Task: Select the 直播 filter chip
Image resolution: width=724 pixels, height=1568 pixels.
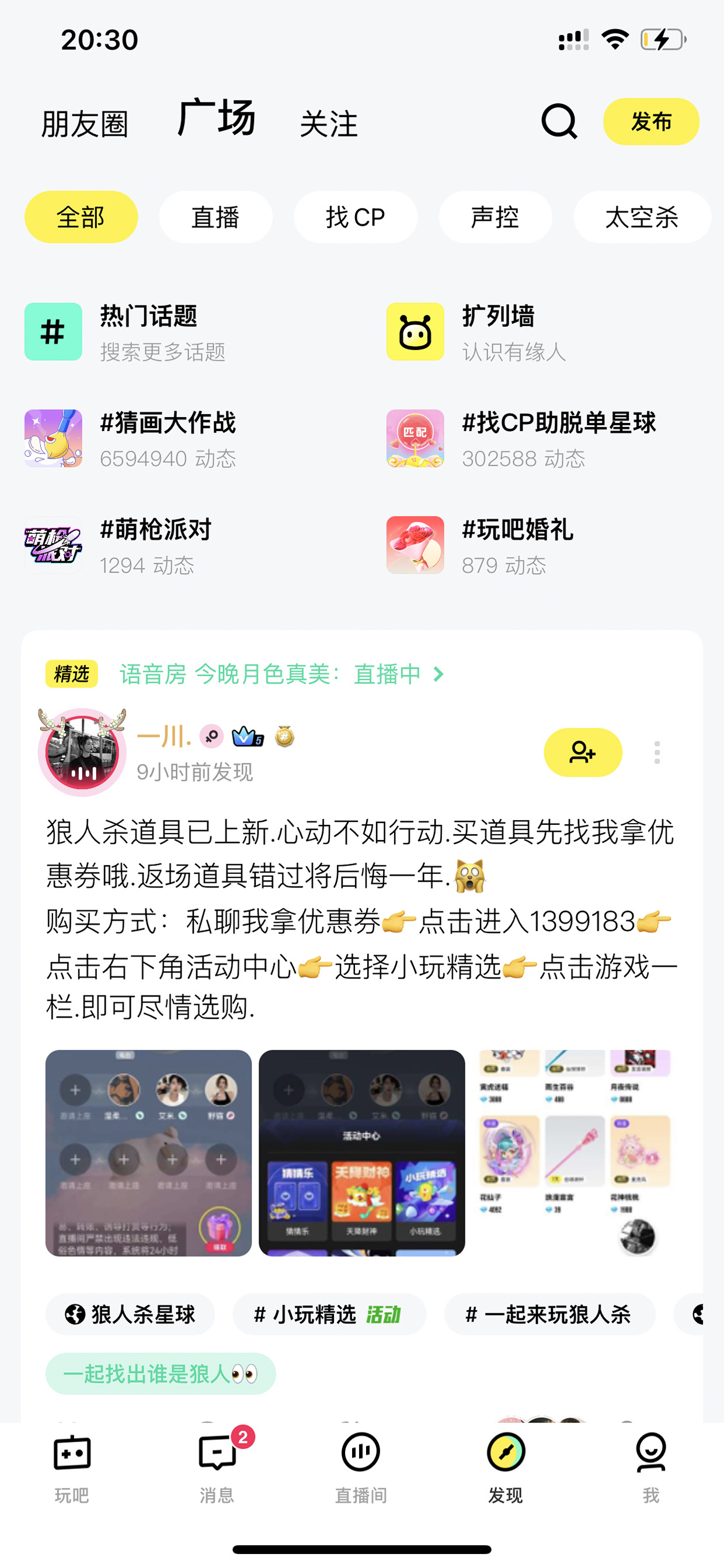Action: click(215, 217)
